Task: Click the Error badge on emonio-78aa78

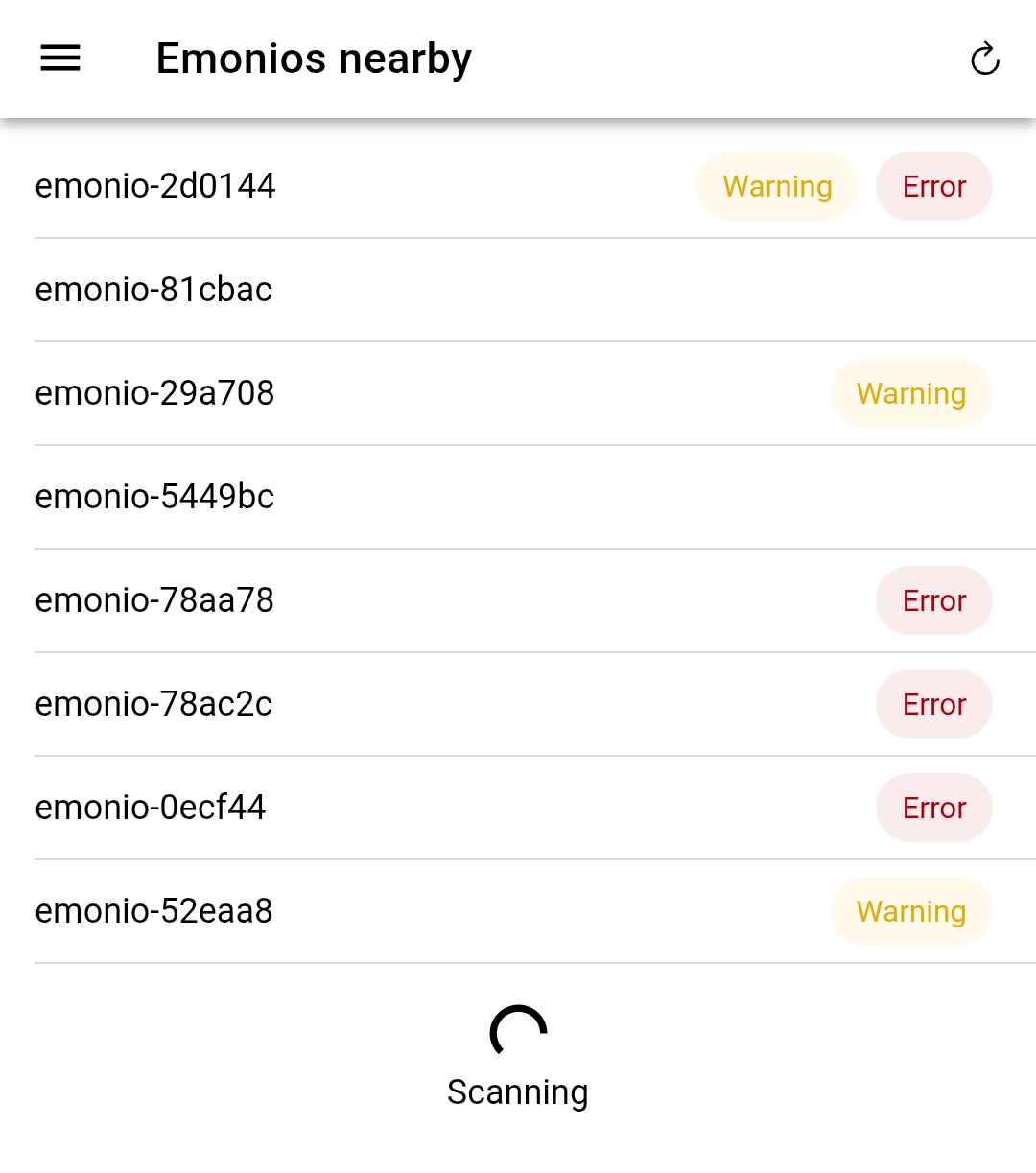Action: 933,600
